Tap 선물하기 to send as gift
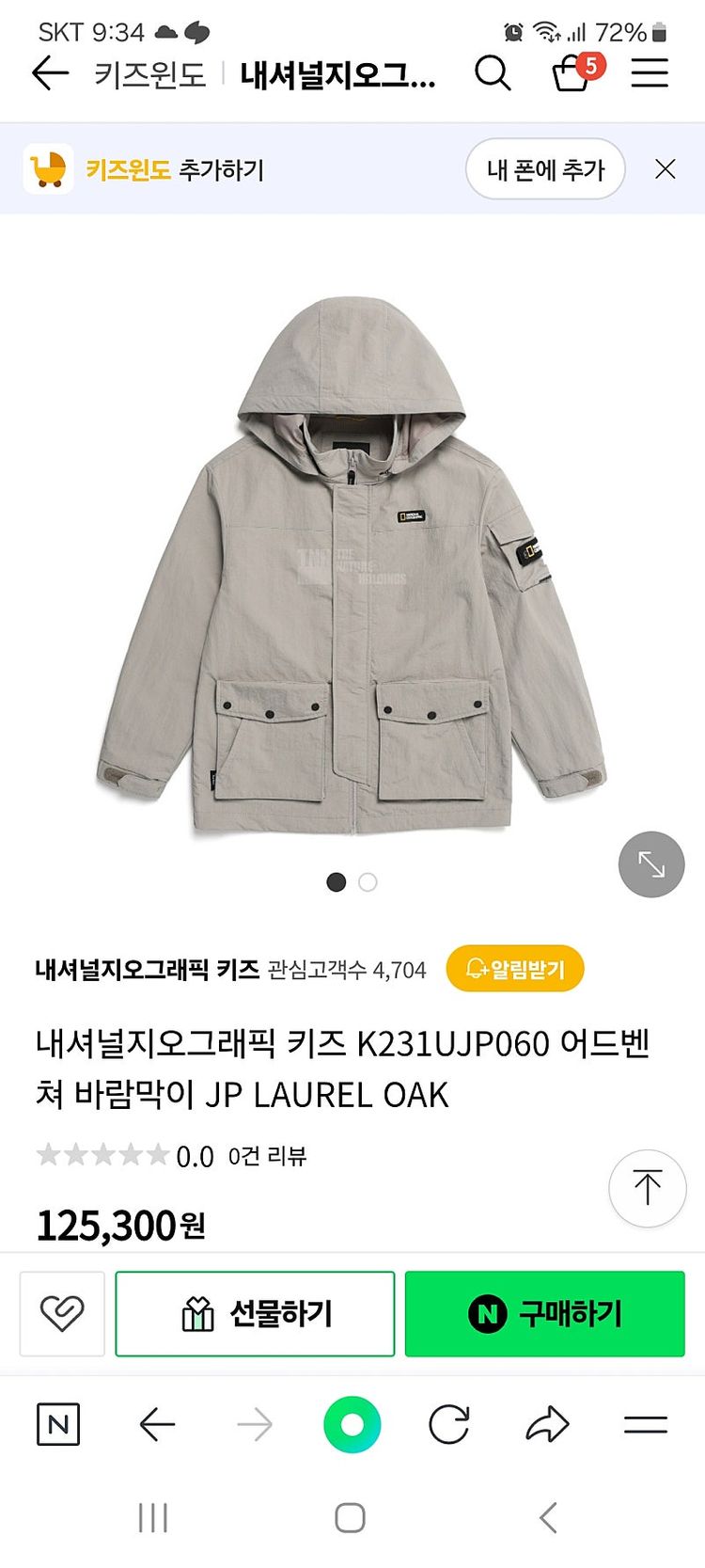The width and height of the screenshot is (705, 1568). 256,1313
